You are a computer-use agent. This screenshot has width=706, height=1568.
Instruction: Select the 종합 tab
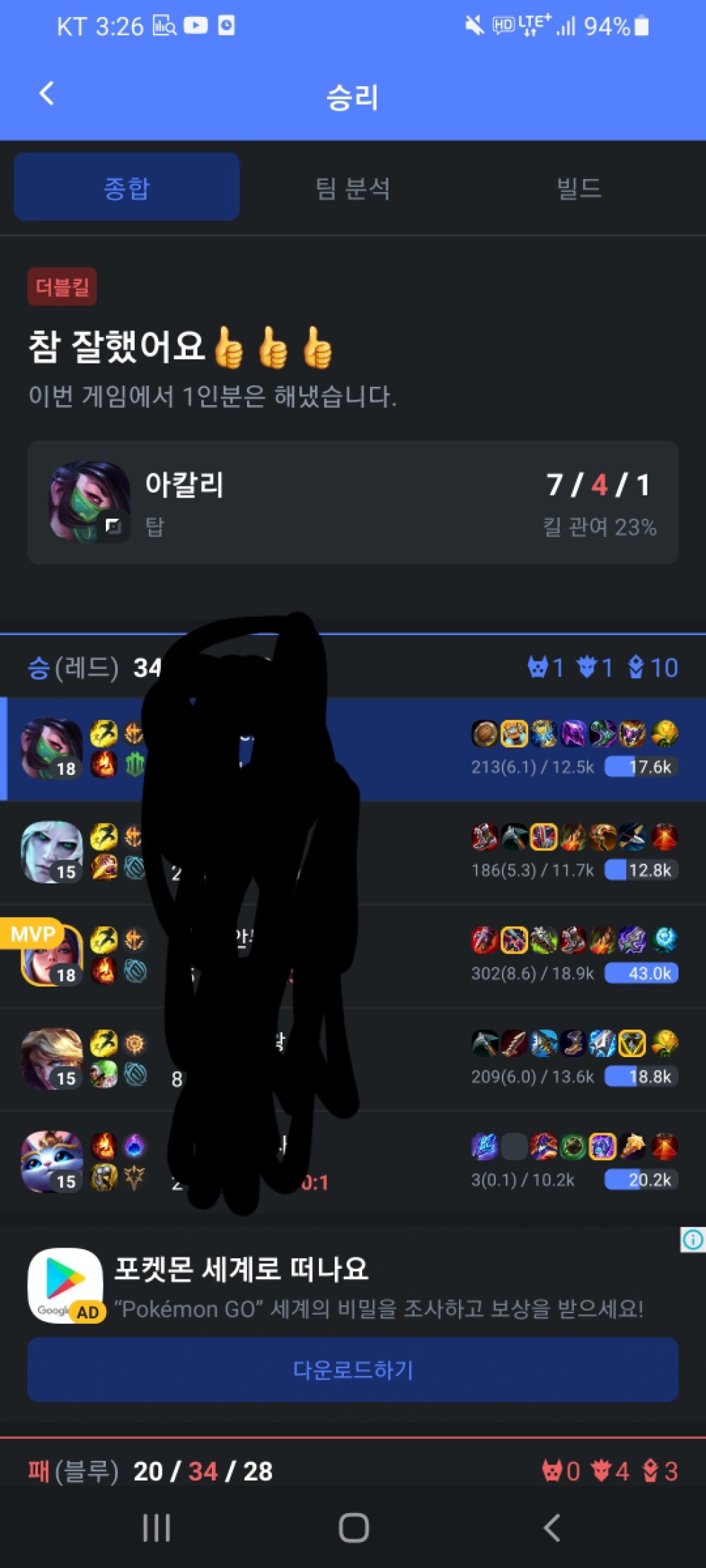(x=127, y=188)
